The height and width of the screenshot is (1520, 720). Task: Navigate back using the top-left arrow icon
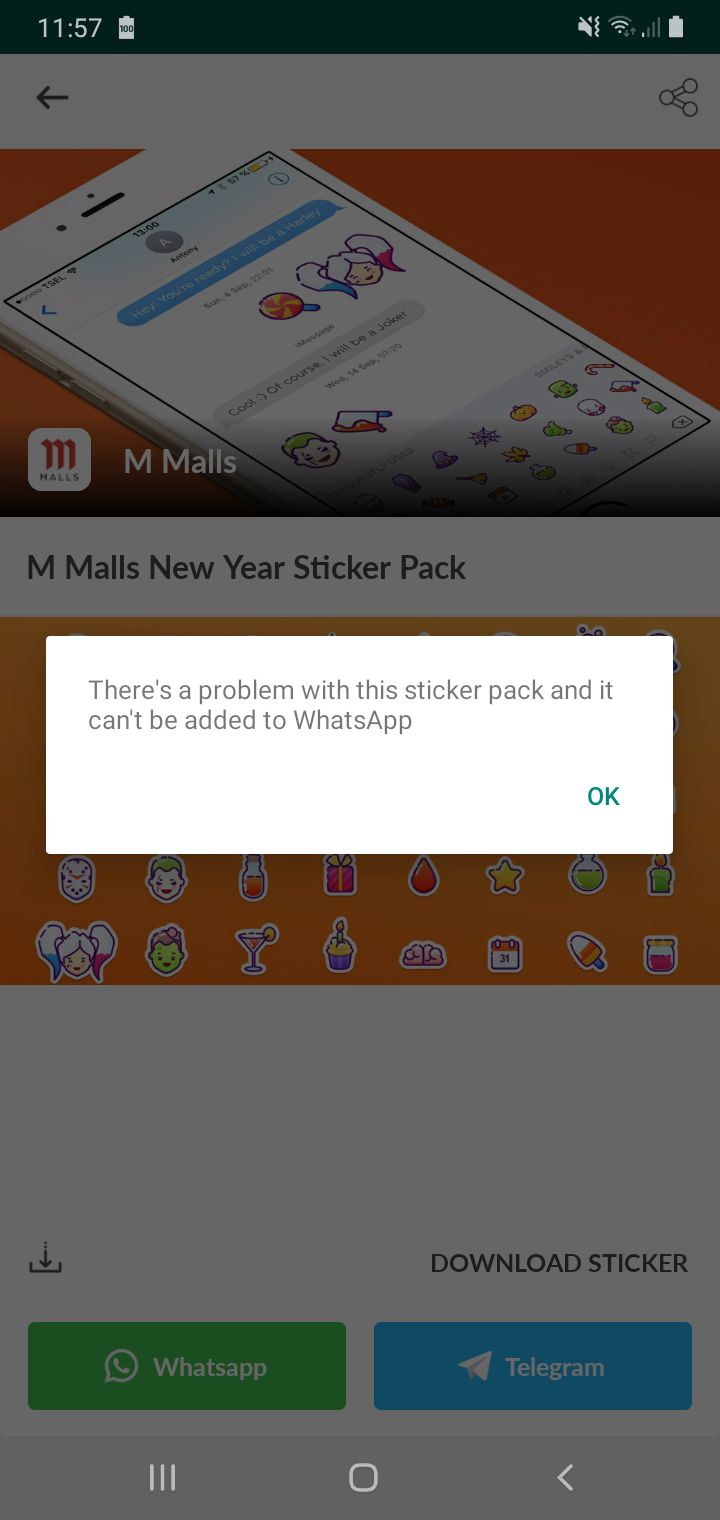pyautogui.click(x=52, y=97)
